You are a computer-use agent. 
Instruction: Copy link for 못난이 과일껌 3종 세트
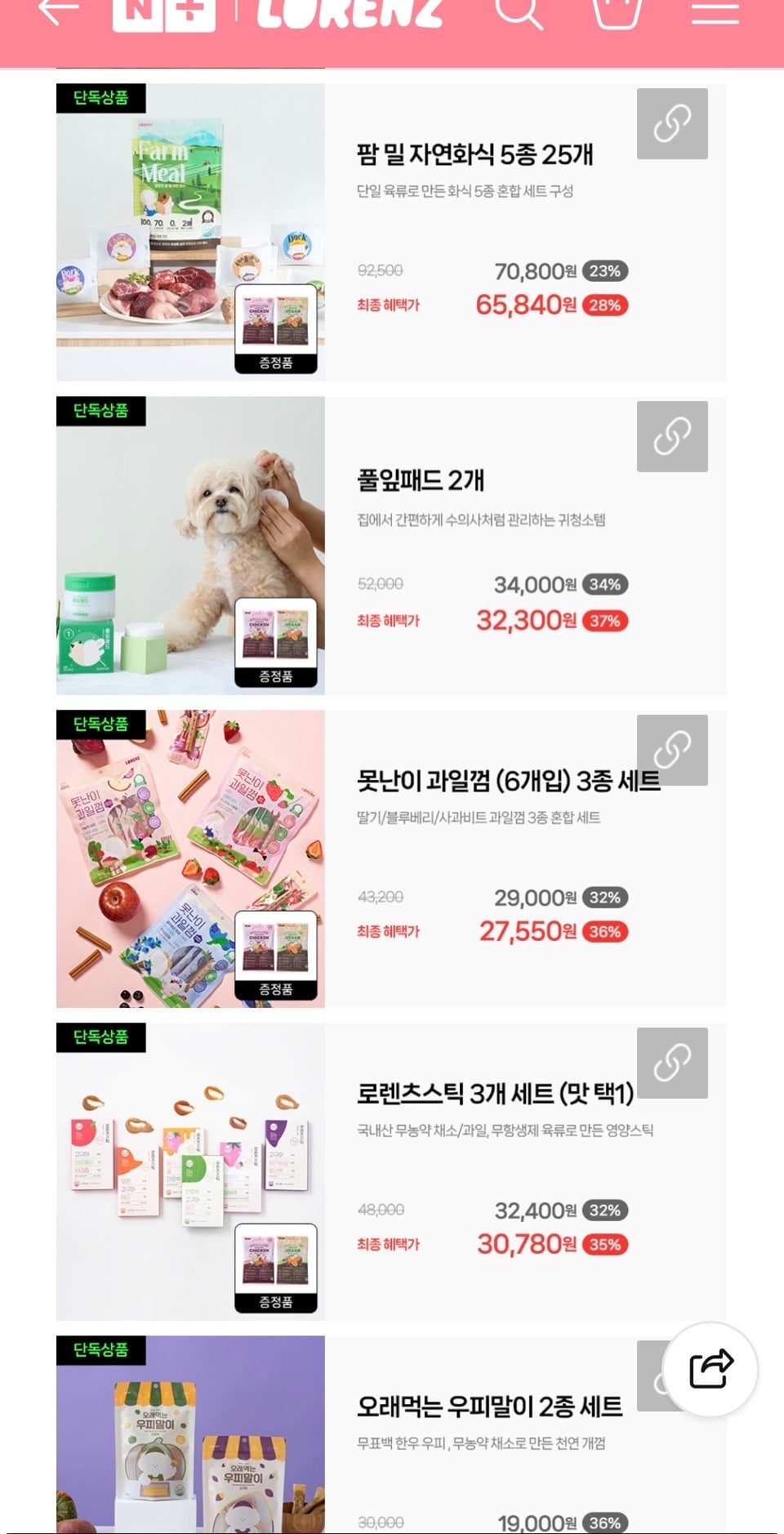[672, 750]
